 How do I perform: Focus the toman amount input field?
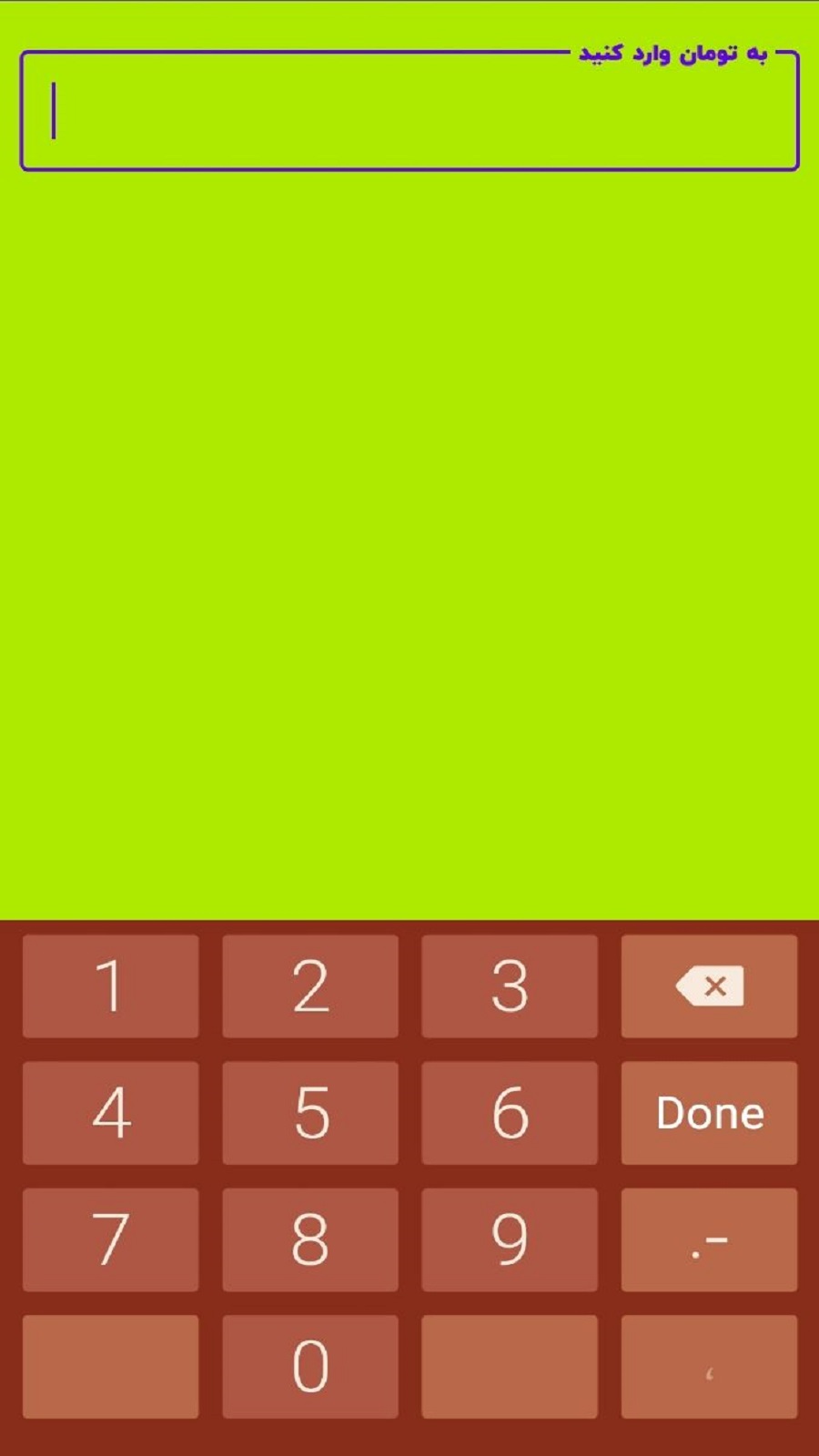coord(409,111)
